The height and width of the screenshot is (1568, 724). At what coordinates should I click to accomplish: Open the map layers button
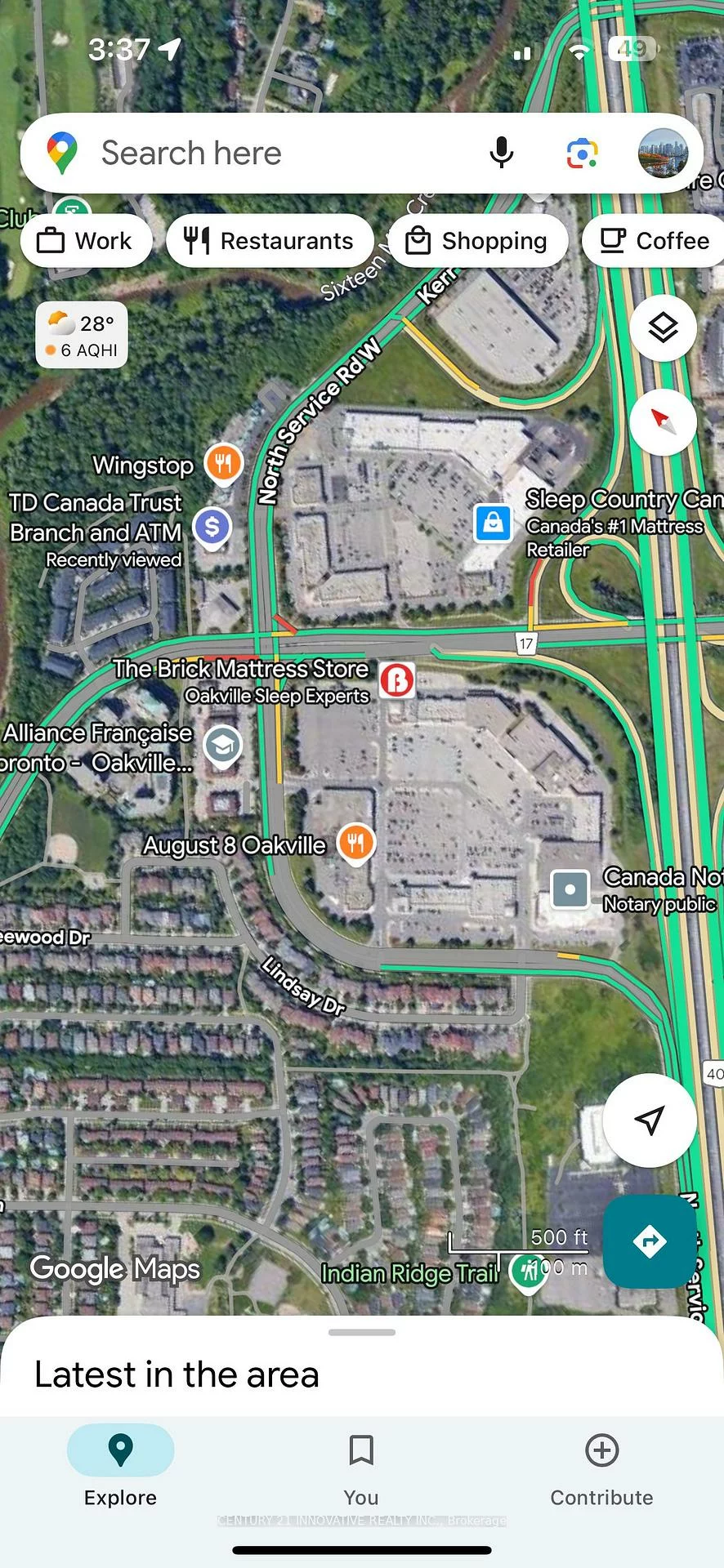(663, 327)
